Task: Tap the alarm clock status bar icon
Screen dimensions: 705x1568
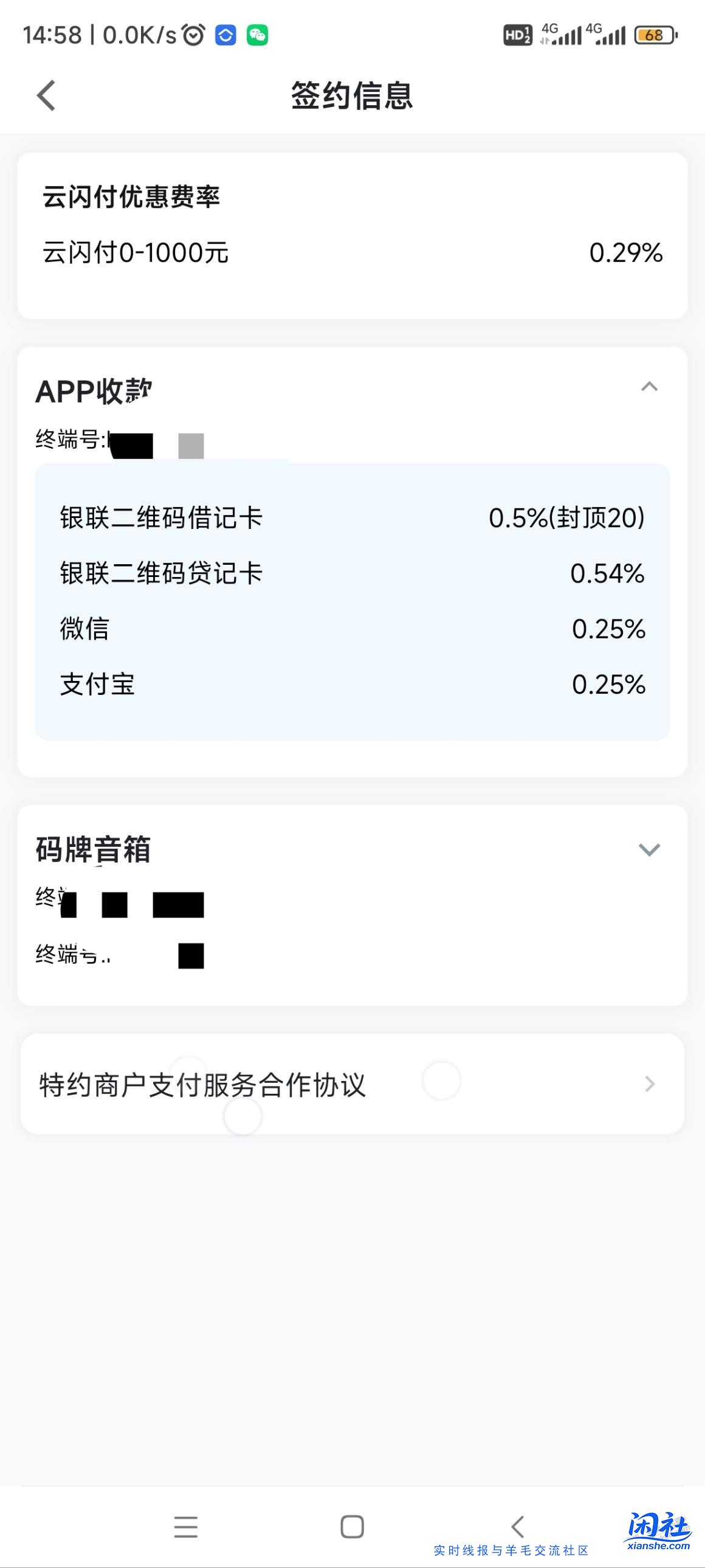Action: 193,36
